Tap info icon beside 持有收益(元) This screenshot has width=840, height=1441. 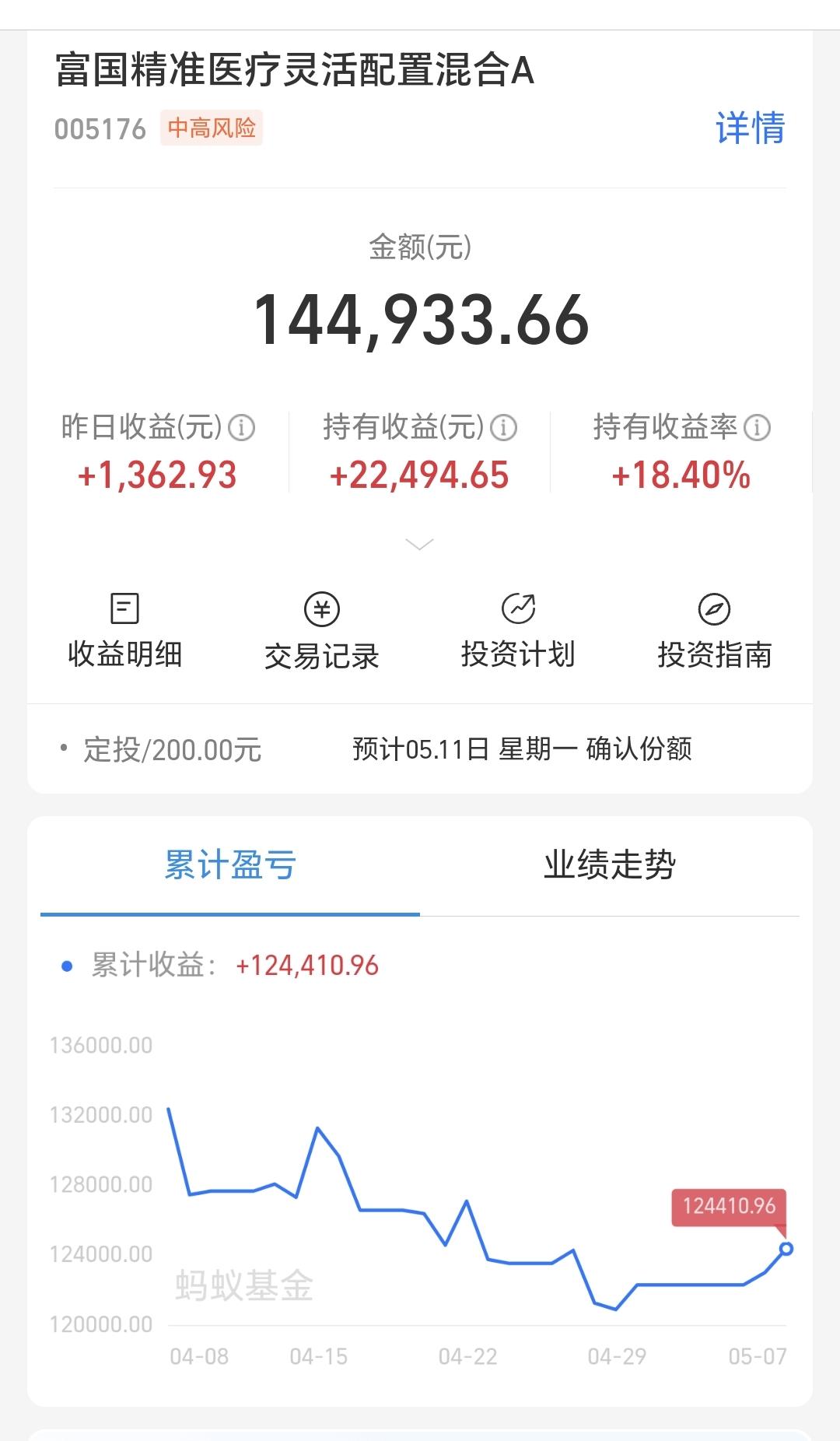click(503, 428)
